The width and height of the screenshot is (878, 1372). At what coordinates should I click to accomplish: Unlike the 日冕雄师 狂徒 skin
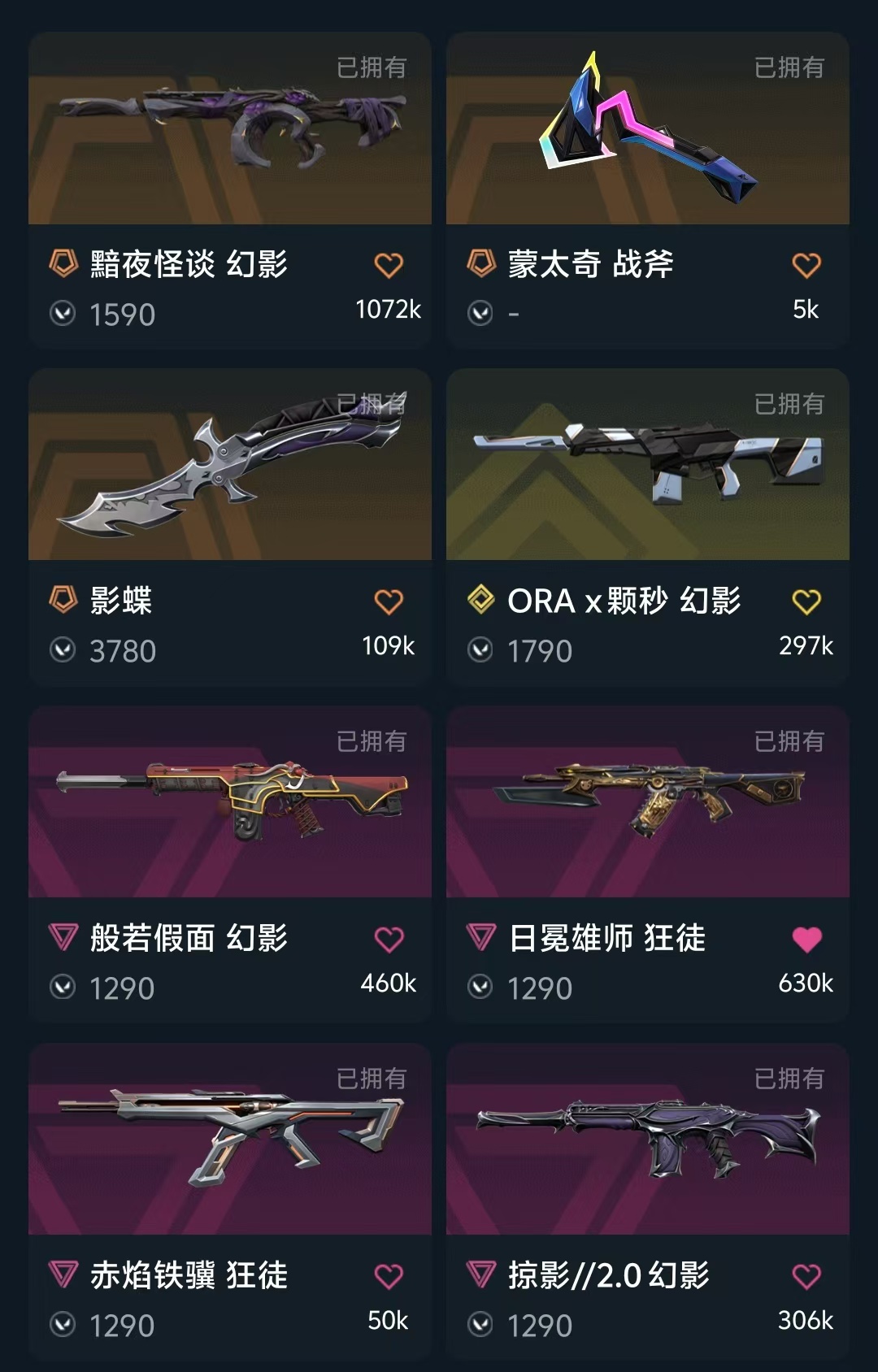[806, 939]
